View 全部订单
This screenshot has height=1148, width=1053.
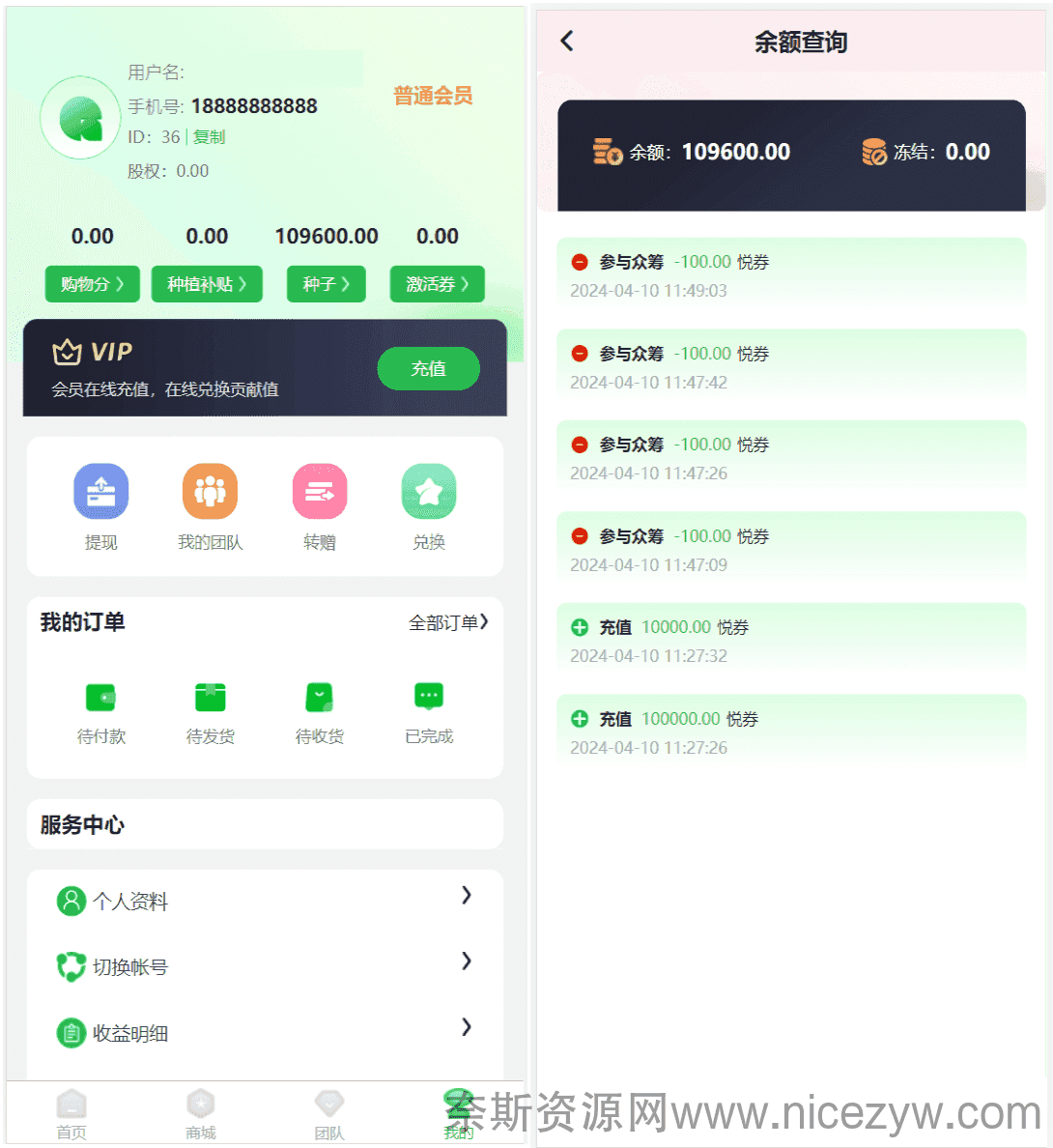coord(448,622)
